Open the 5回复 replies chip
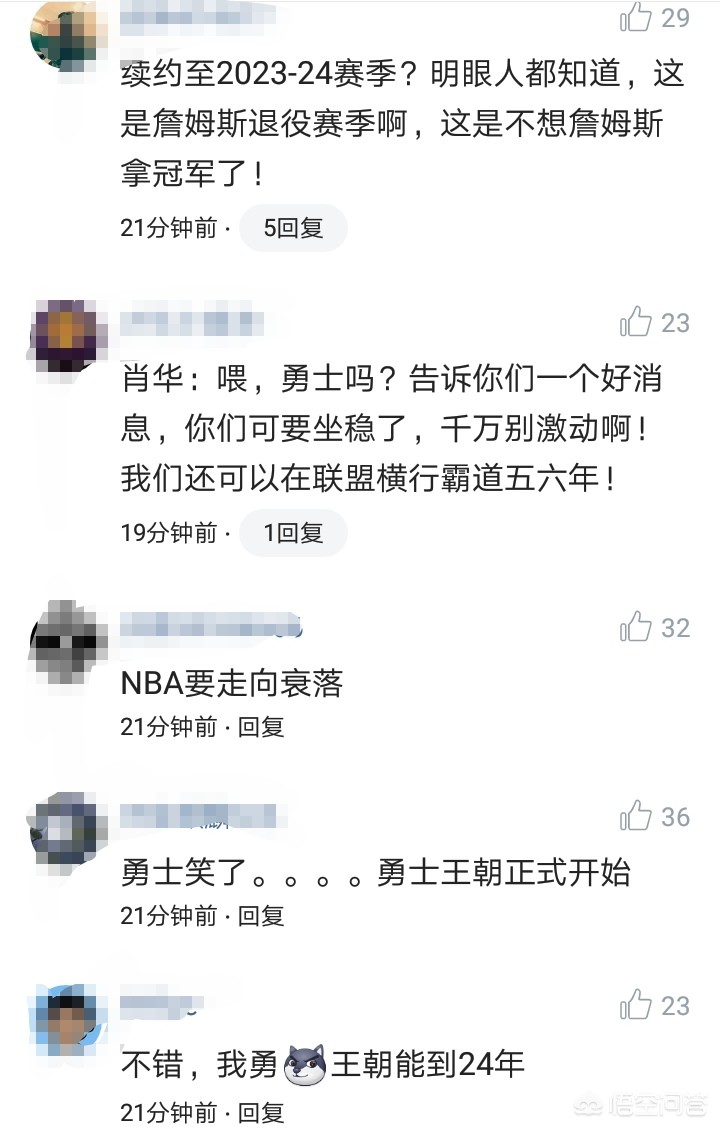 (x=293, y=228)
